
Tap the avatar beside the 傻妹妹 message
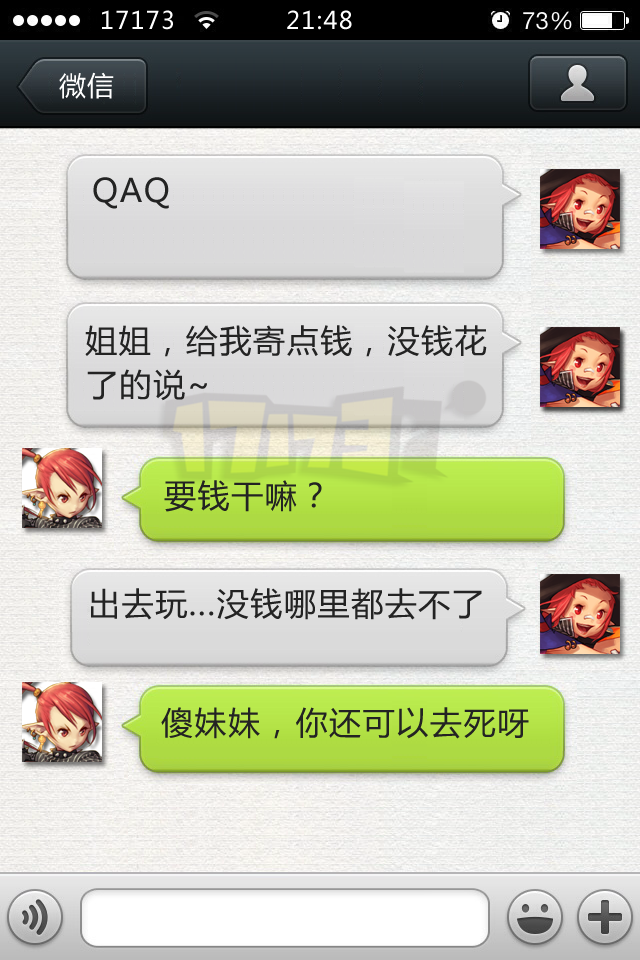click(62, 722)
